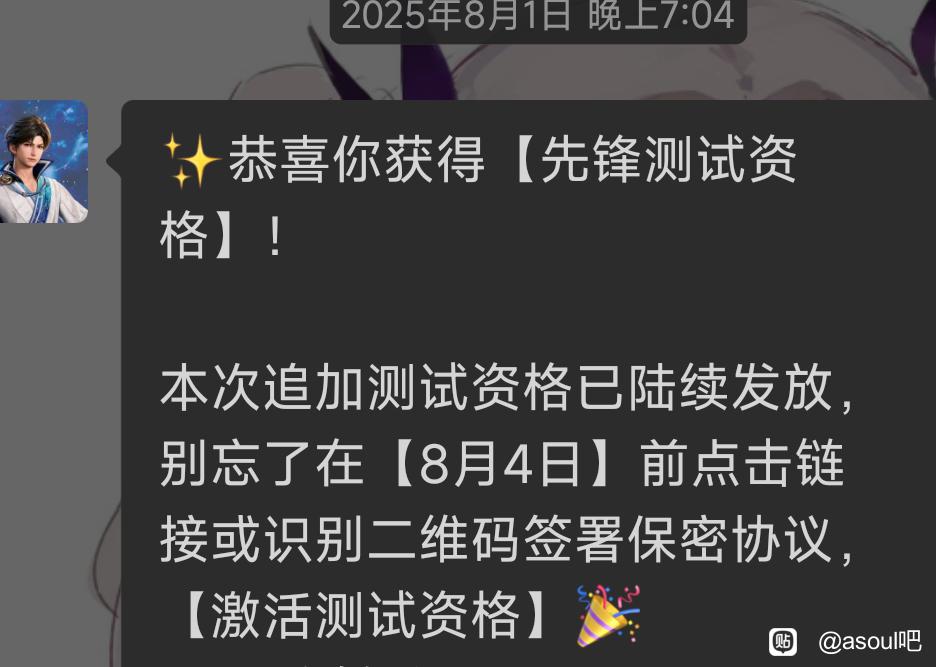Open the message sender's avatar profile
936x667 pixels.
pos(43,162)
